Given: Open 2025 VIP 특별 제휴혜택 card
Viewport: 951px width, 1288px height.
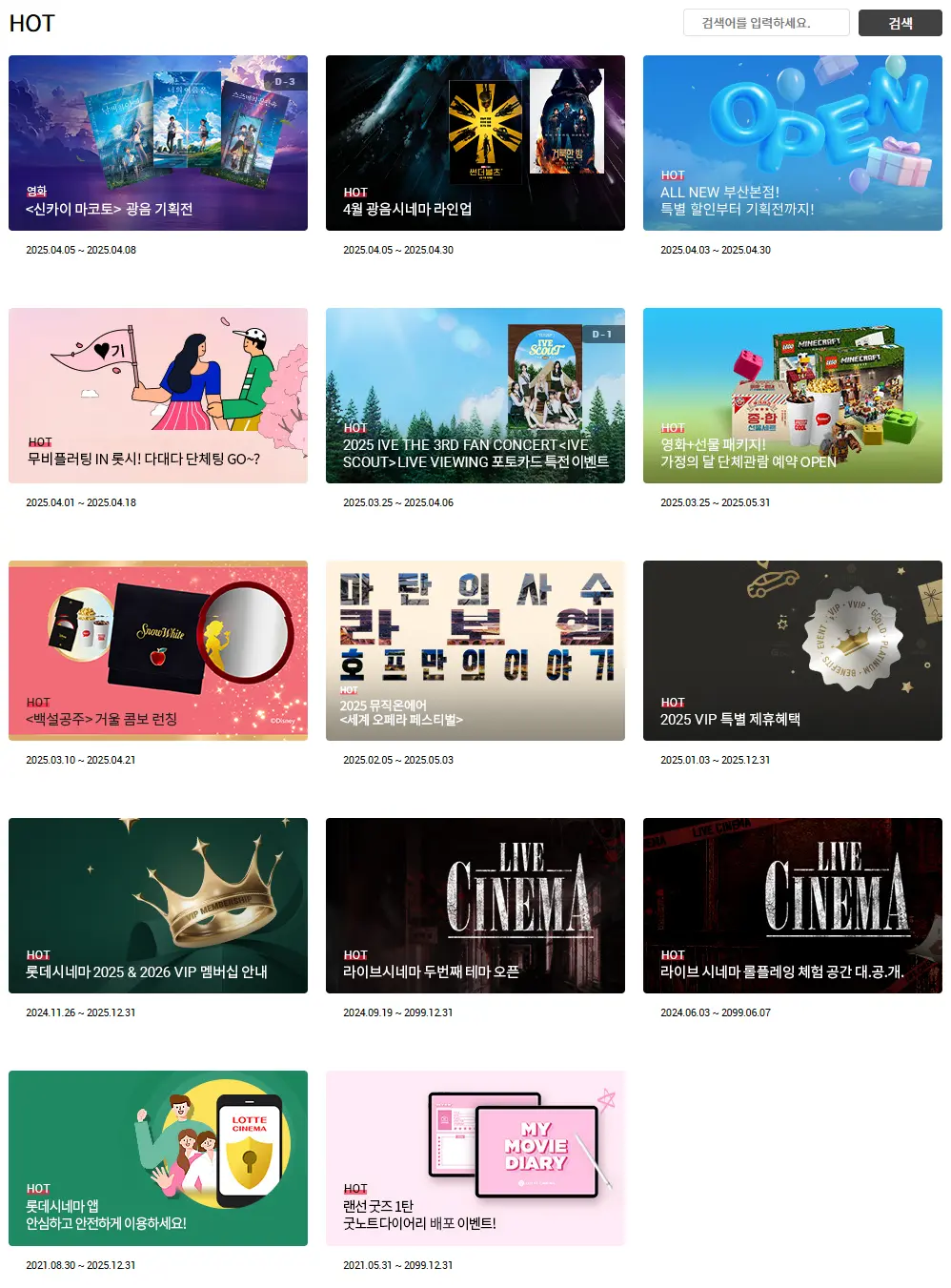Looking at the screenshot, I should coord(793,650).
